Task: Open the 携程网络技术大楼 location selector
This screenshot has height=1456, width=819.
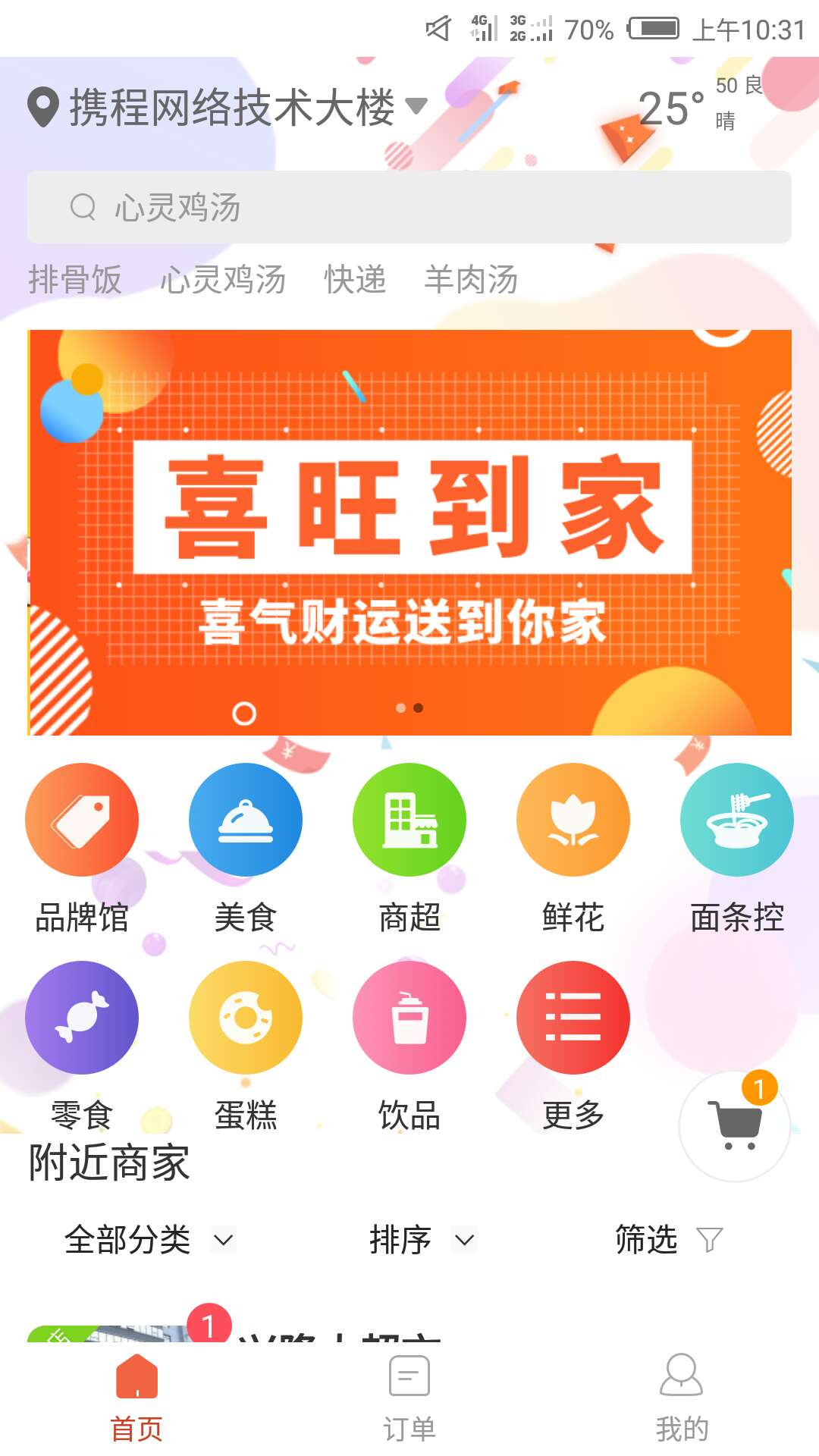Action: (227, 107)
